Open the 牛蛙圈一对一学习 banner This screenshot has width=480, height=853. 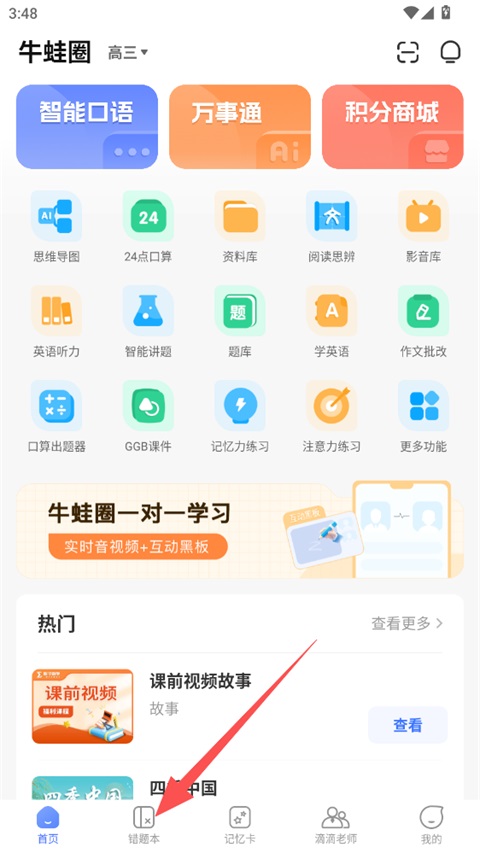point(240,529)
